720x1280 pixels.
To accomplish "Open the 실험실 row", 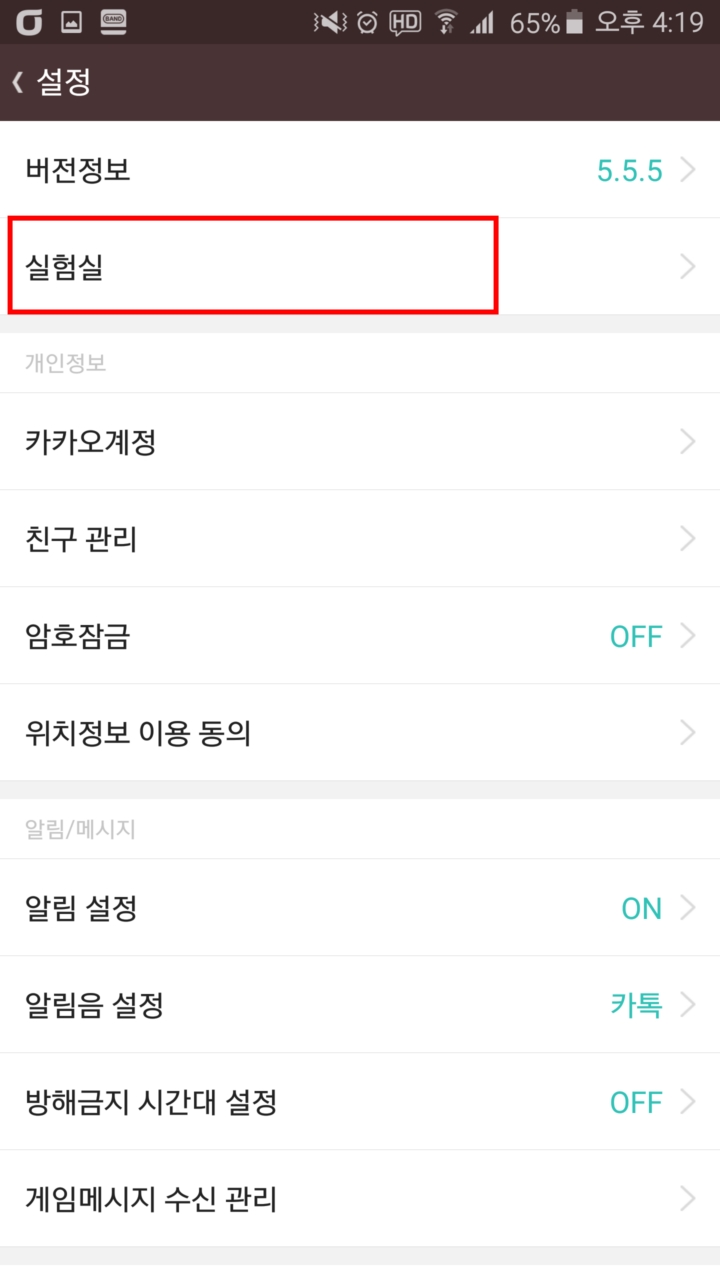I will click(x=360, y=267).
